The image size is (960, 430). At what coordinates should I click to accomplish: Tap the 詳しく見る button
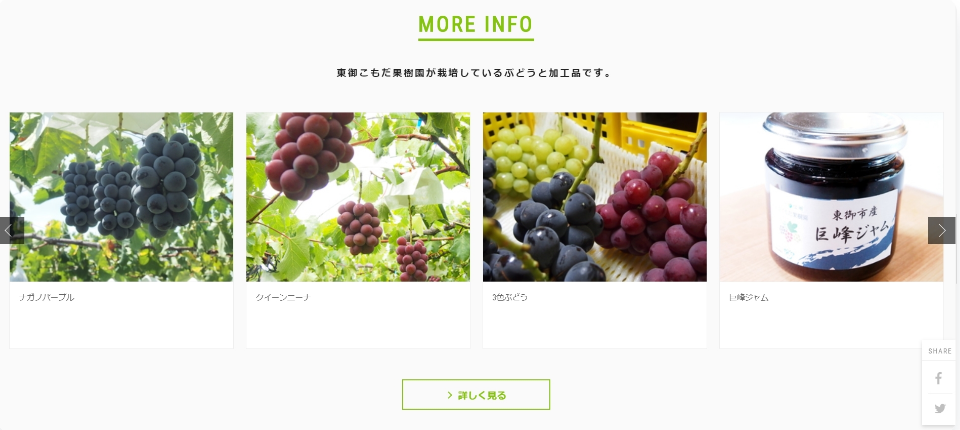point(476,395)
